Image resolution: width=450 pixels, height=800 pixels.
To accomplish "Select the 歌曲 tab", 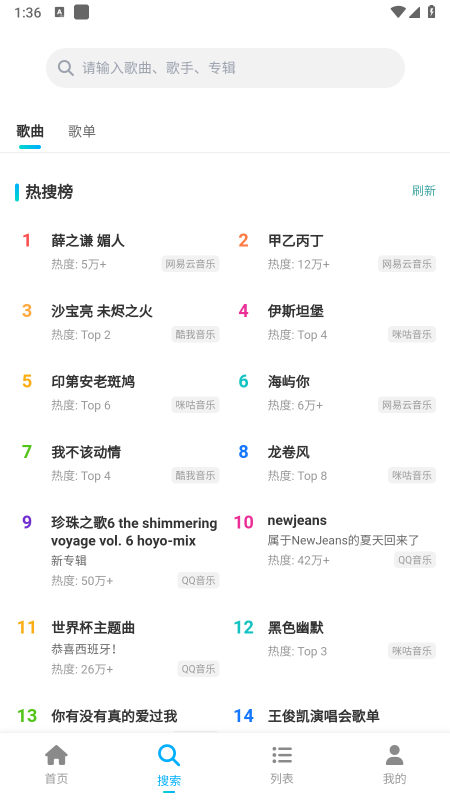I will [x=30, y=132].
